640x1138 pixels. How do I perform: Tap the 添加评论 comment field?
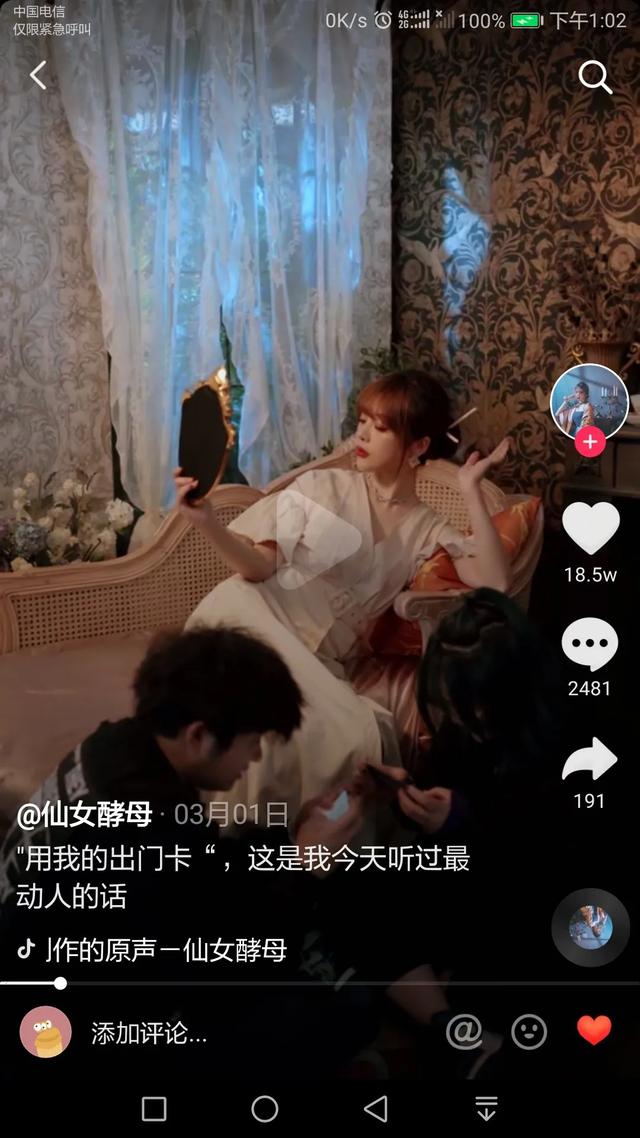(150, 1033)
